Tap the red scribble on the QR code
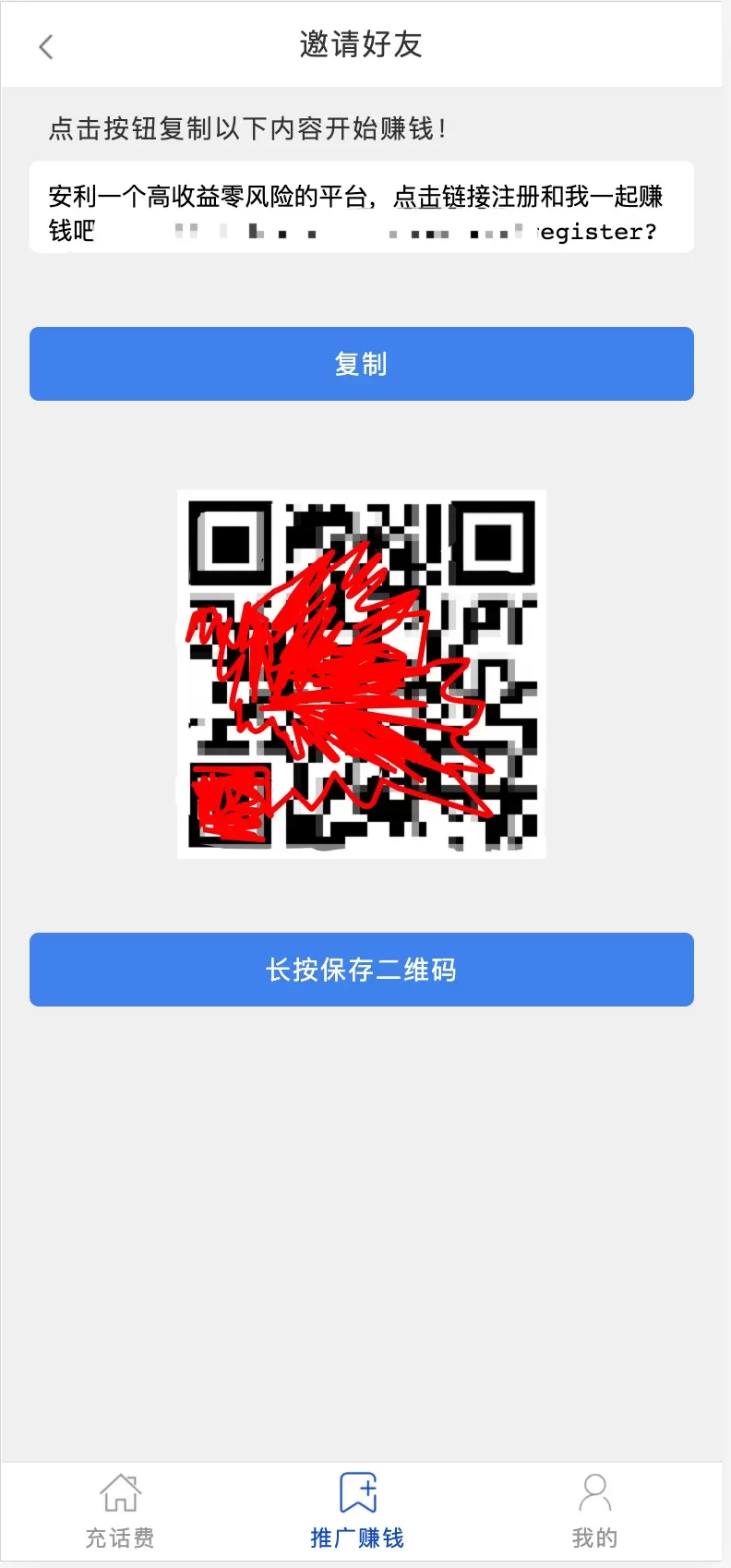731x1568 pixels. (332, 683)
